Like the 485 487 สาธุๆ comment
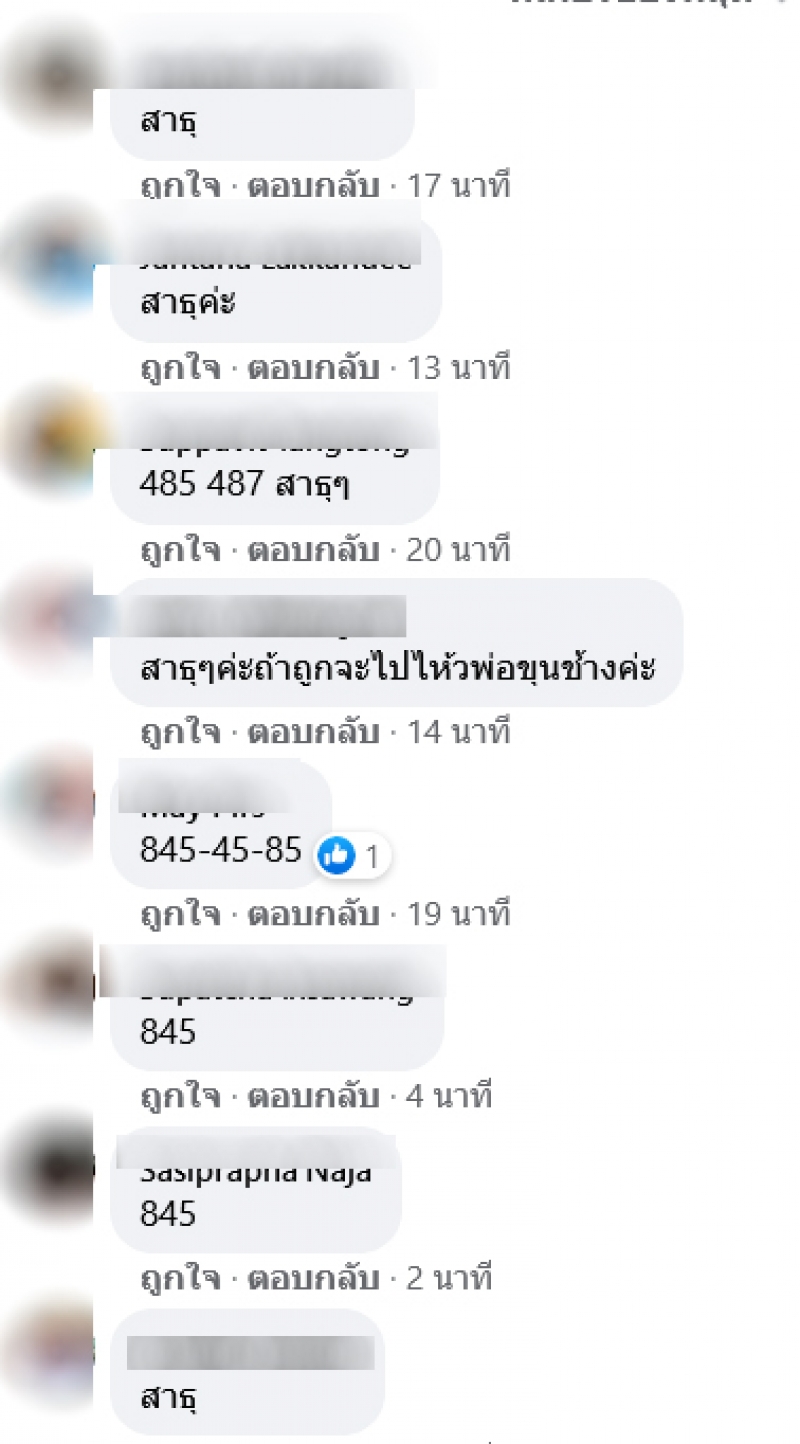Image resolution: width=800 pixels, height=1444 pixels. (x=180, y=550)
